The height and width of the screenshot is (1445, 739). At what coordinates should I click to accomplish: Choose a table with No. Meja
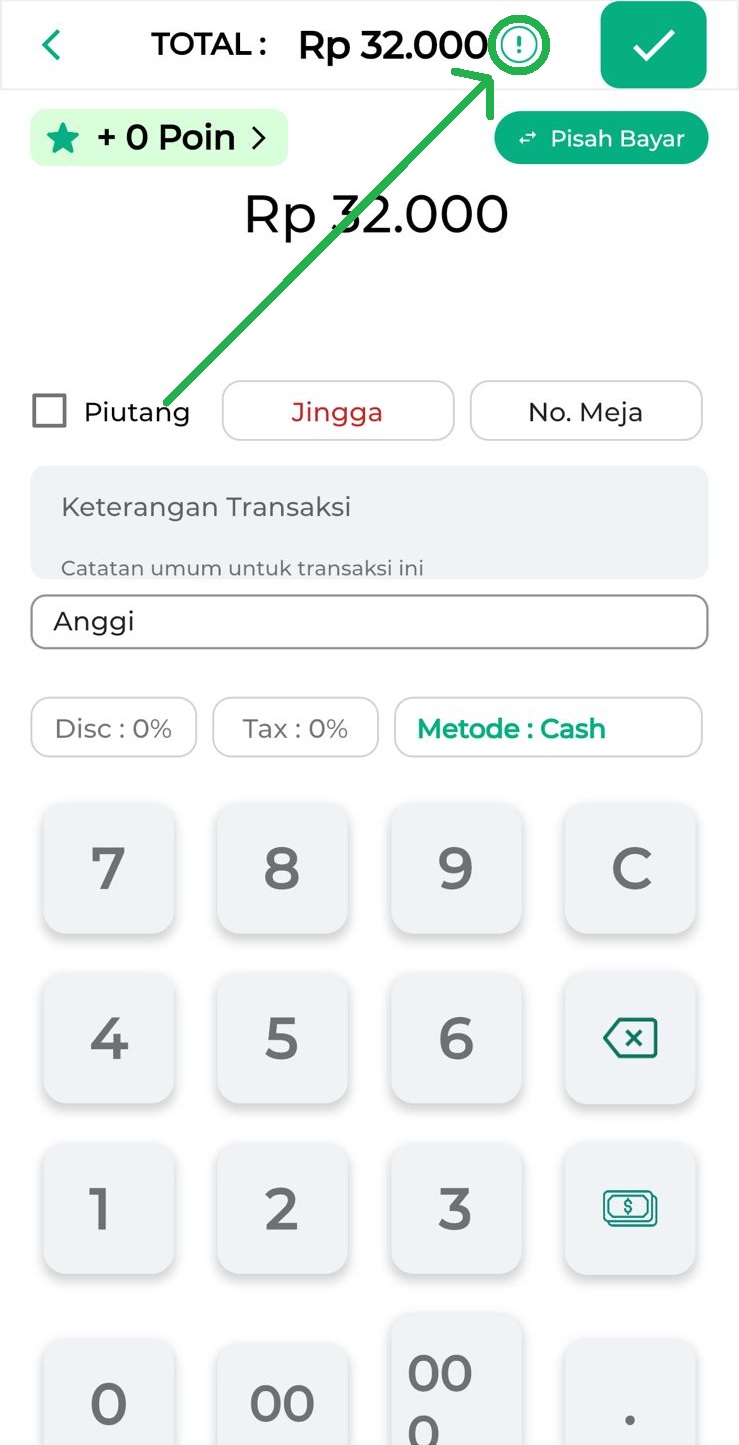(586, 411)
